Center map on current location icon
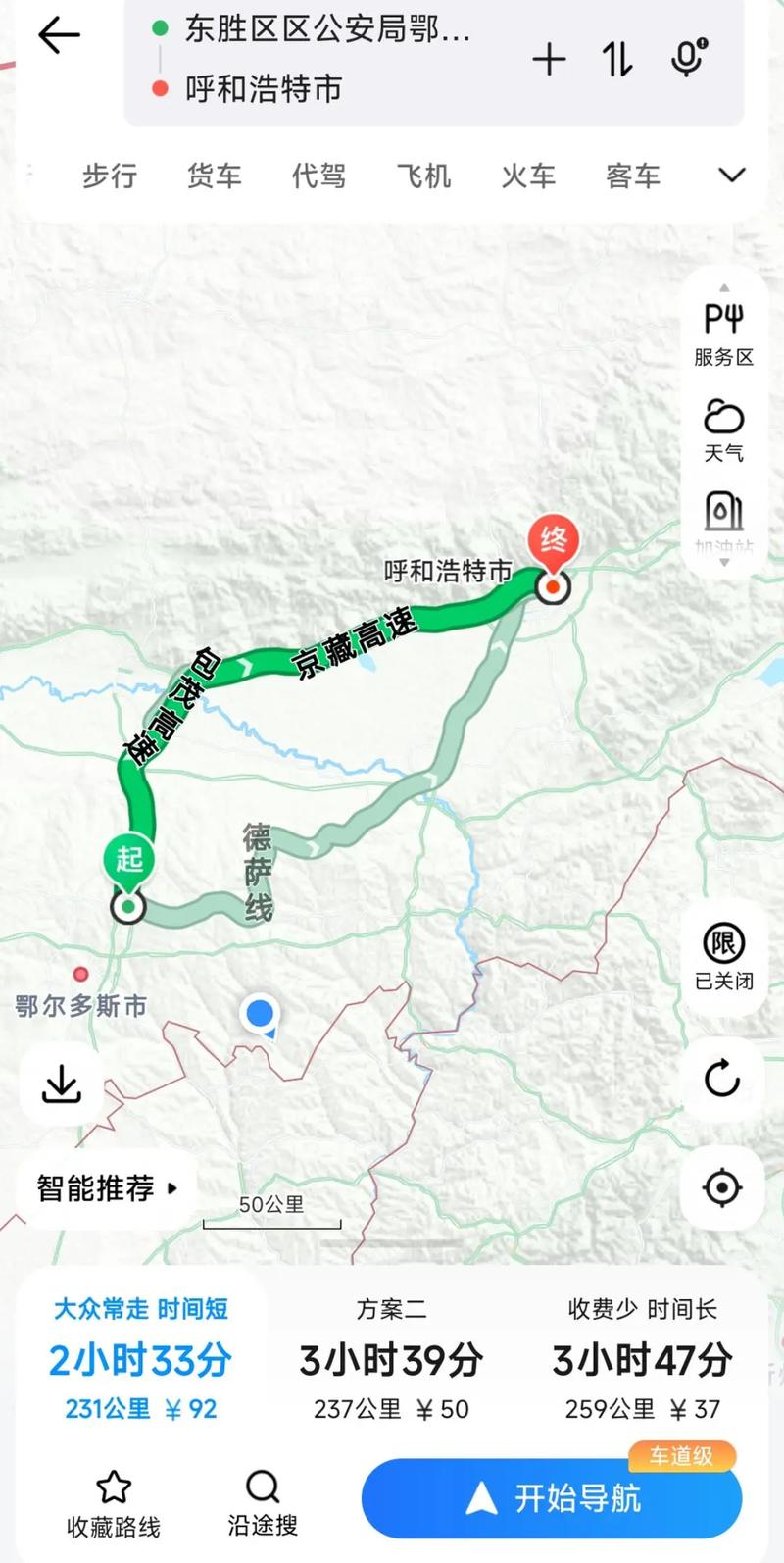This screenshot has height=1563, width=784. pos(723,1186)
